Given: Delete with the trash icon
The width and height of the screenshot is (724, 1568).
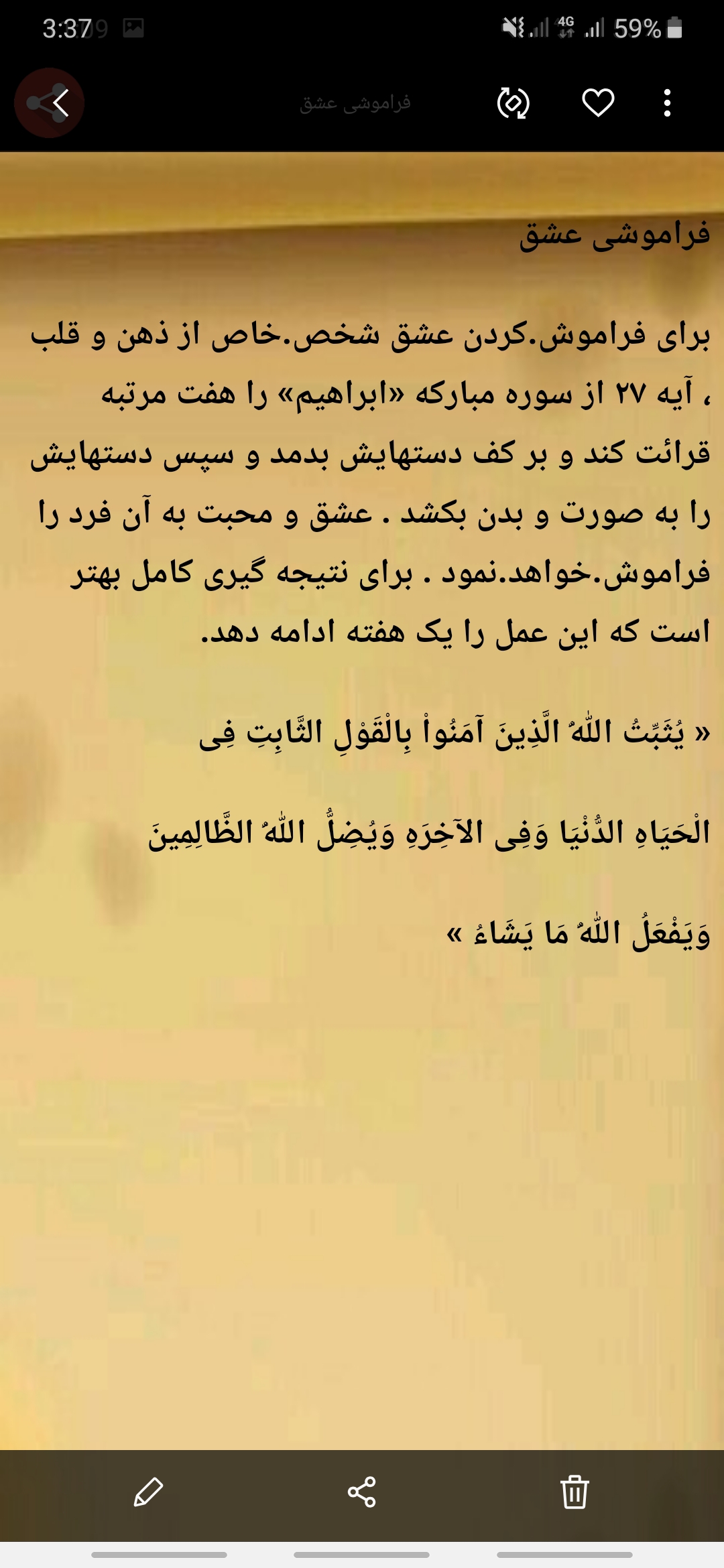Looking at the screenshot, I should click(575, 1492).
